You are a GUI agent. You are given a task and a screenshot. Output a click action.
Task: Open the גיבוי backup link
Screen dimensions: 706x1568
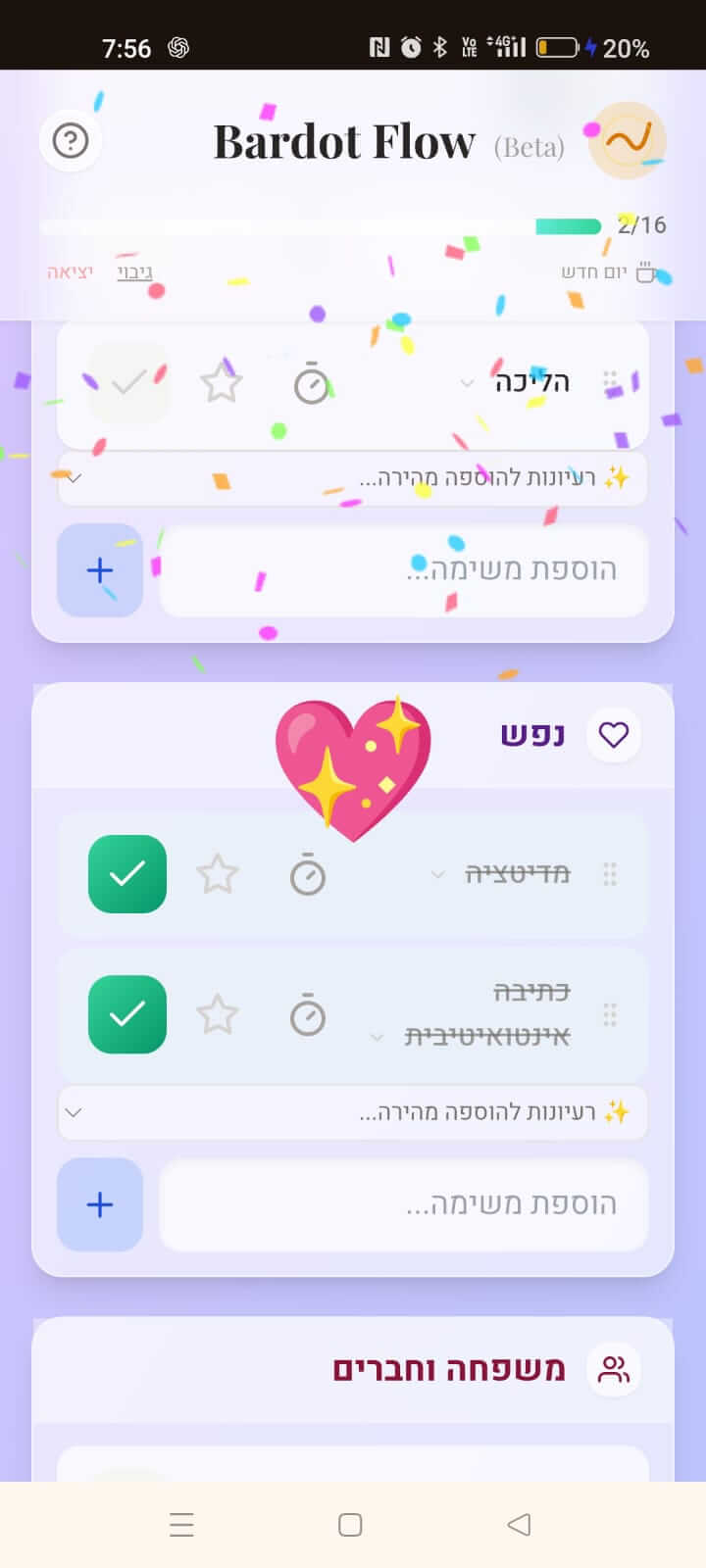pyautogui.click(x=134, y=272)
